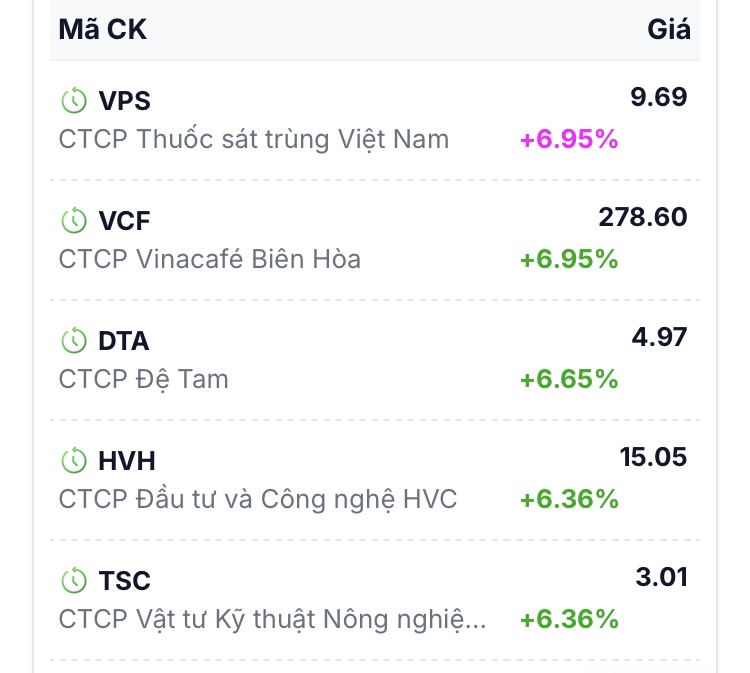750x673 pixels.
Task: Select the HVH stock row
Action: [127, 461]
